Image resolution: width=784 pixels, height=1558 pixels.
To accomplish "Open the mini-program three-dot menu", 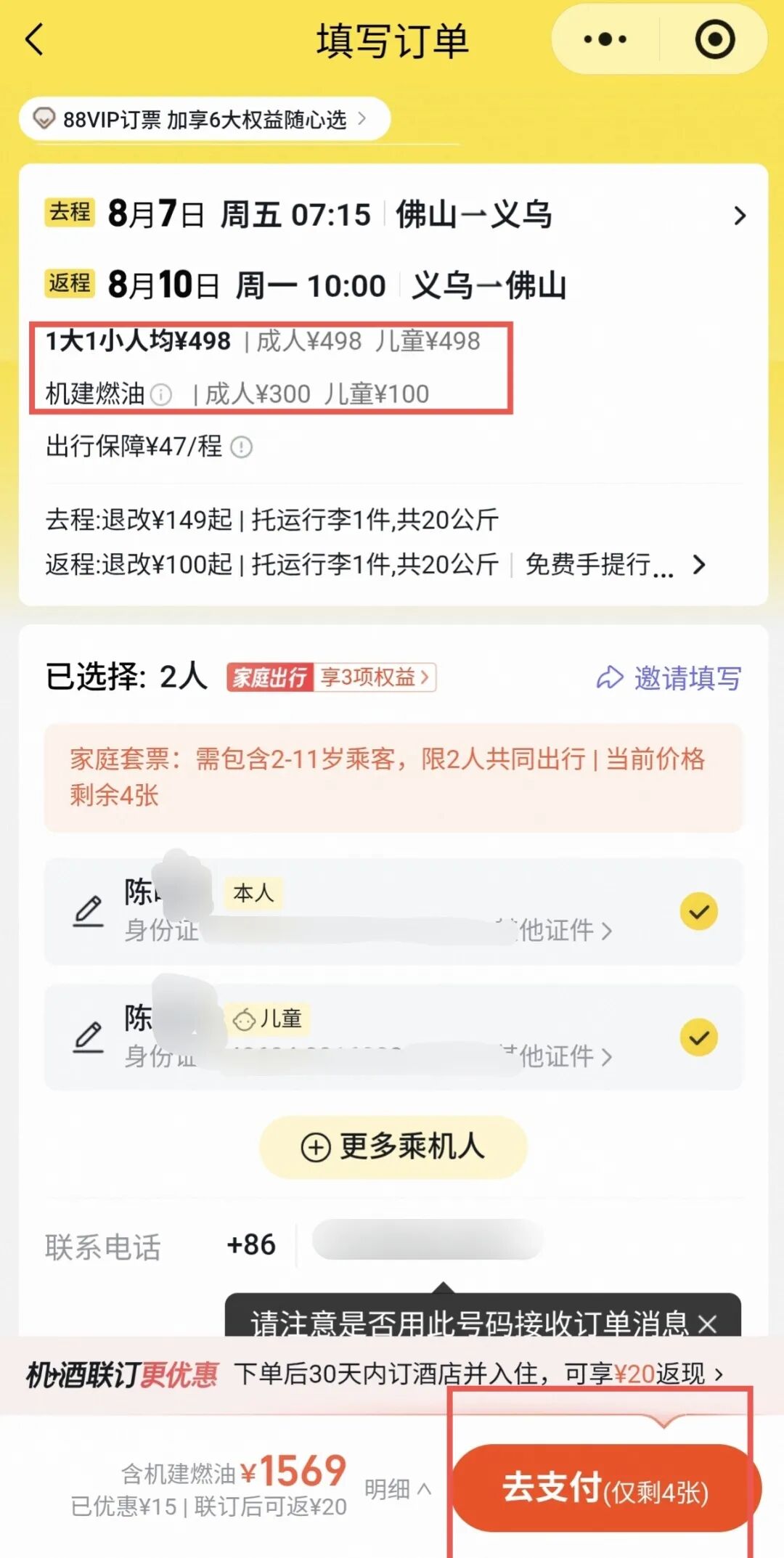I will [x=605, y=39].
